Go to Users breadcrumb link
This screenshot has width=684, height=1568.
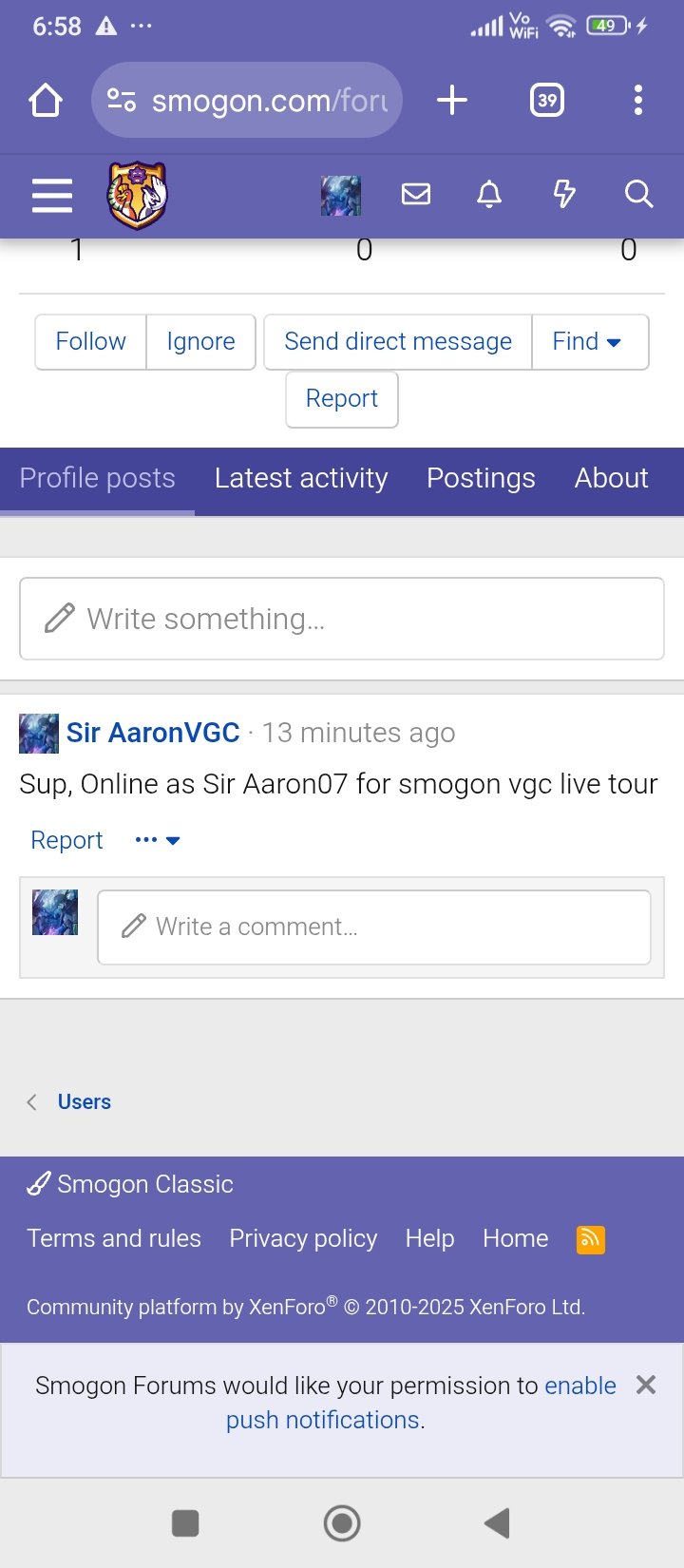point(85,1102)
